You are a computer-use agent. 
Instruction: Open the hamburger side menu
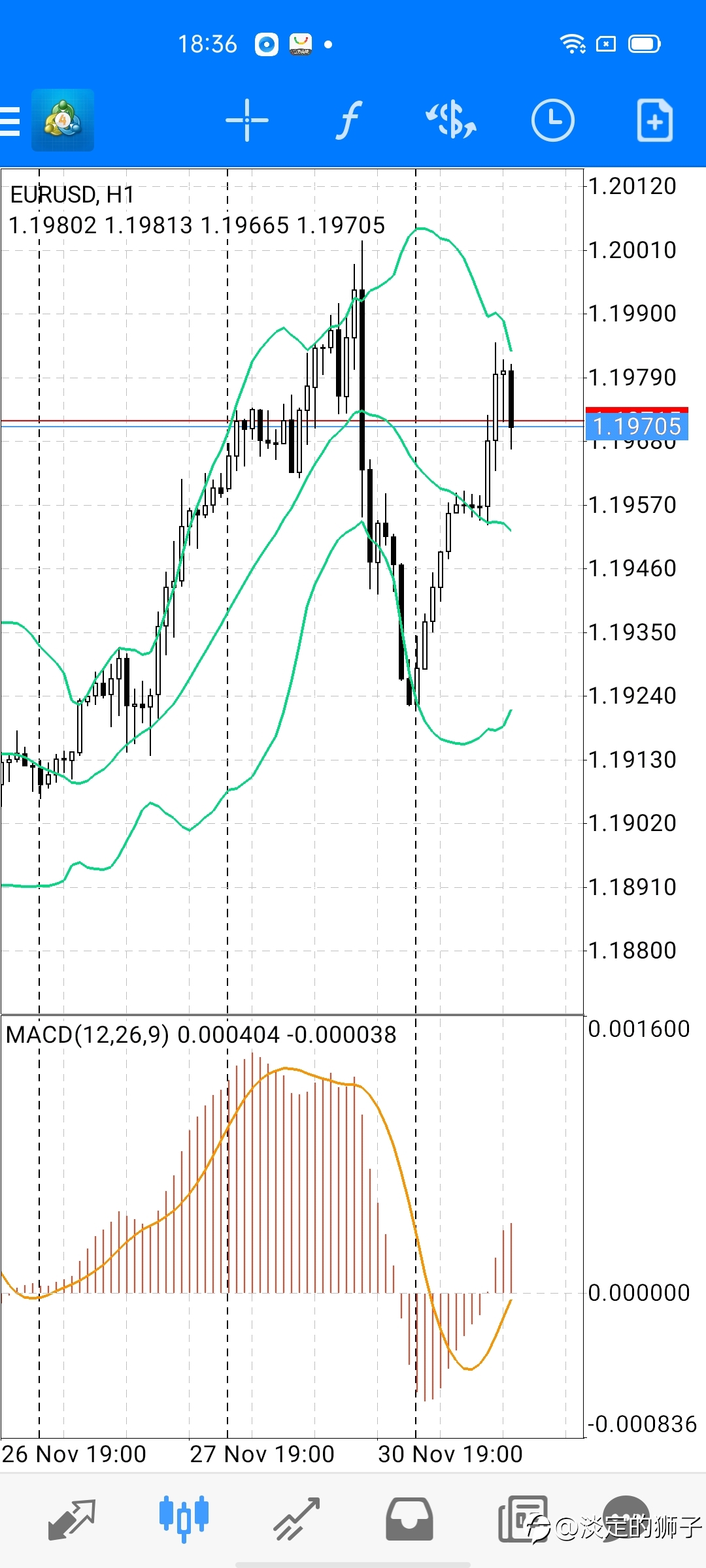tap(9, 121)
